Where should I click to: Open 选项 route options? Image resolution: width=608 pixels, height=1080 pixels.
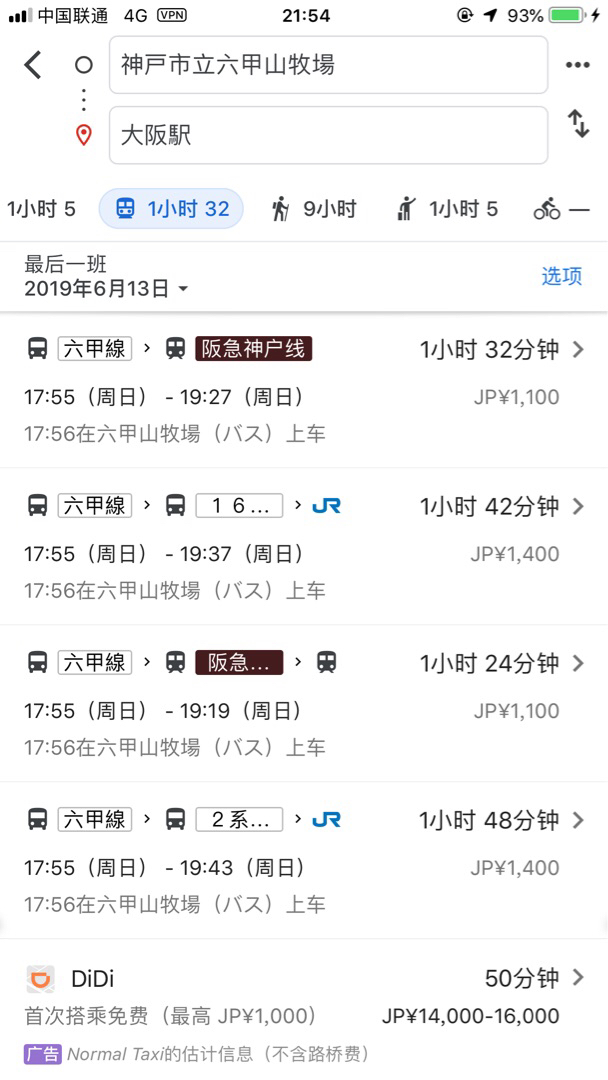(x=561, y=277)
